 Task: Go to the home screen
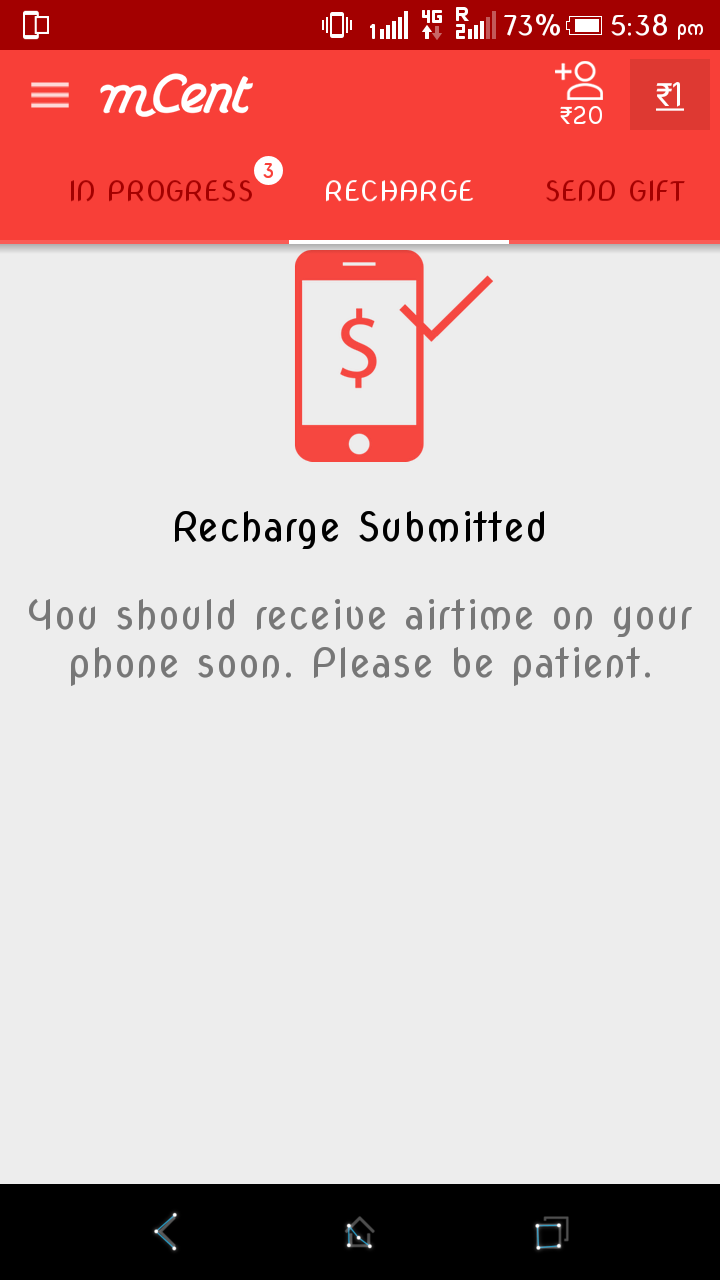(359, 1231)
